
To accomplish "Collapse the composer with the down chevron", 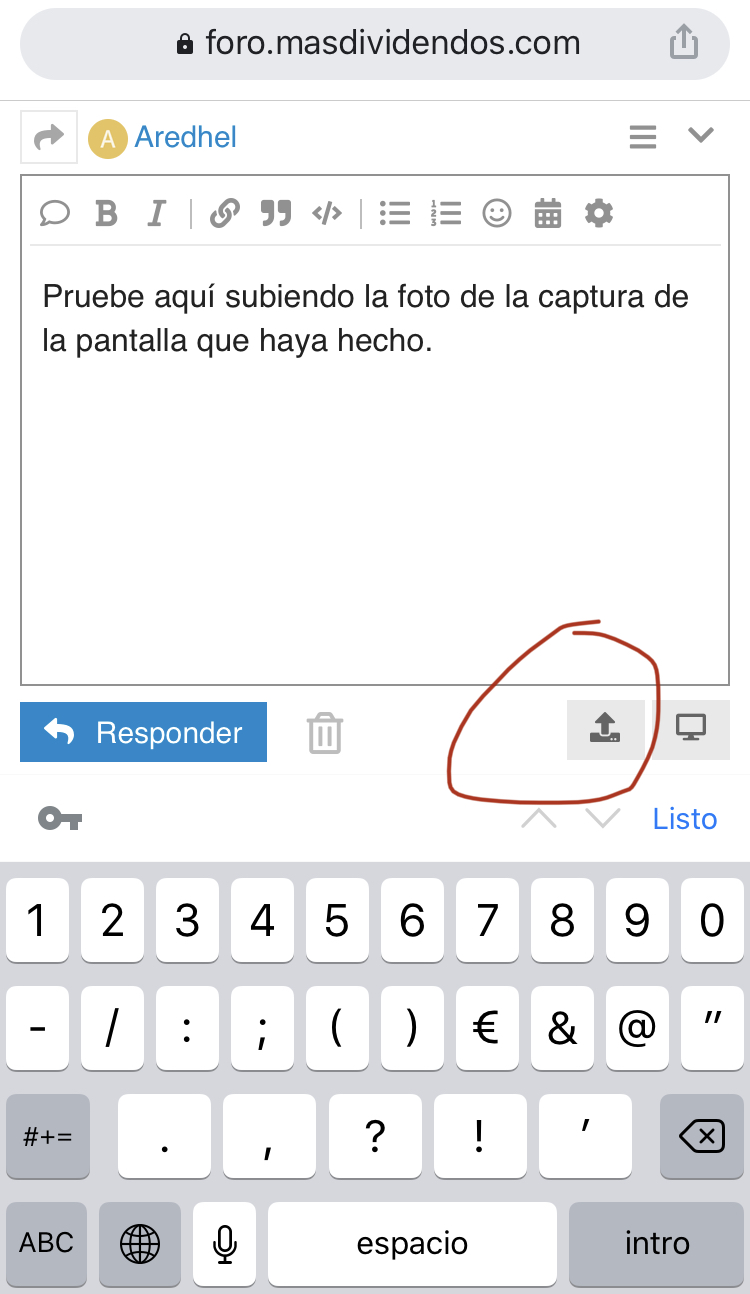I will point(702,135).
